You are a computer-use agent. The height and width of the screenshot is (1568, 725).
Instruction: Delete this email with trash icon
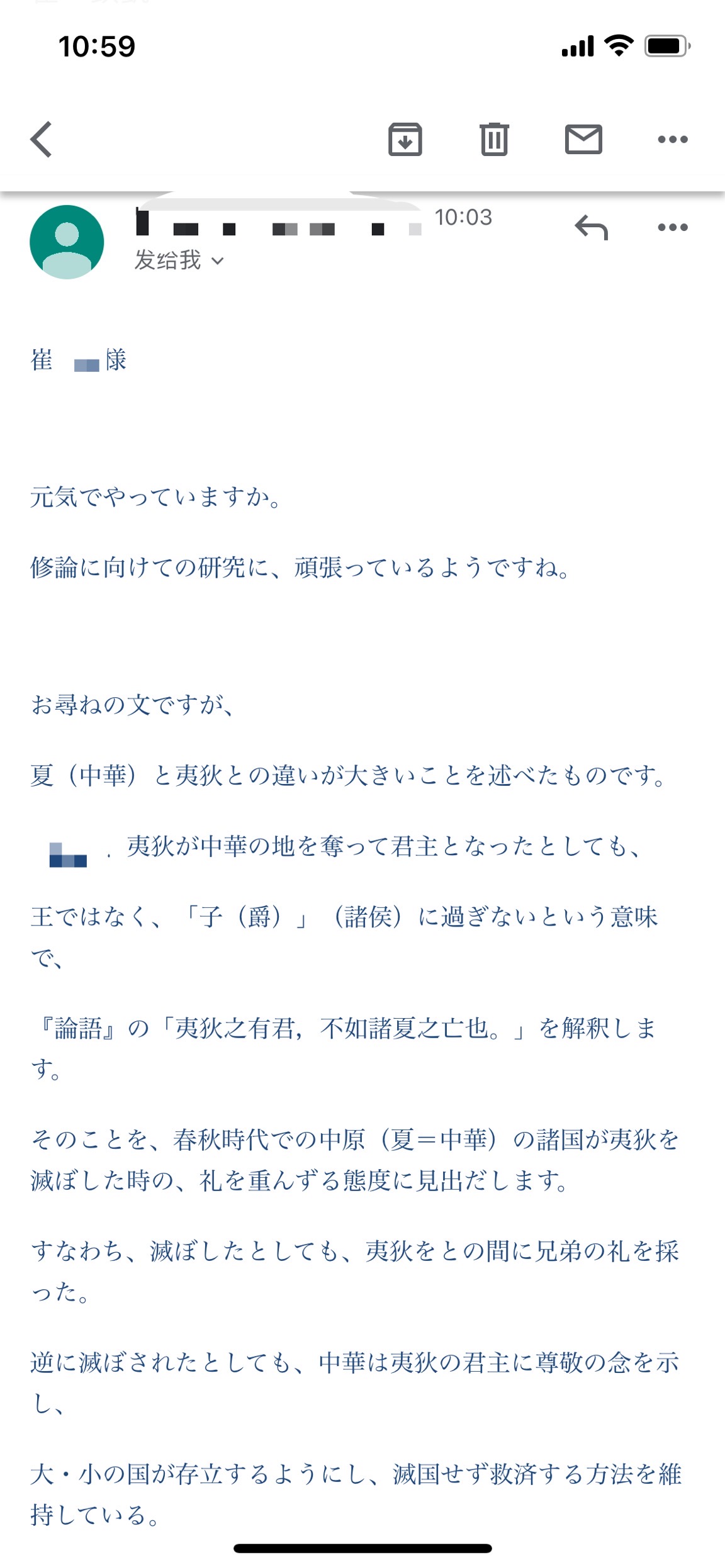(x=494, y=139)
